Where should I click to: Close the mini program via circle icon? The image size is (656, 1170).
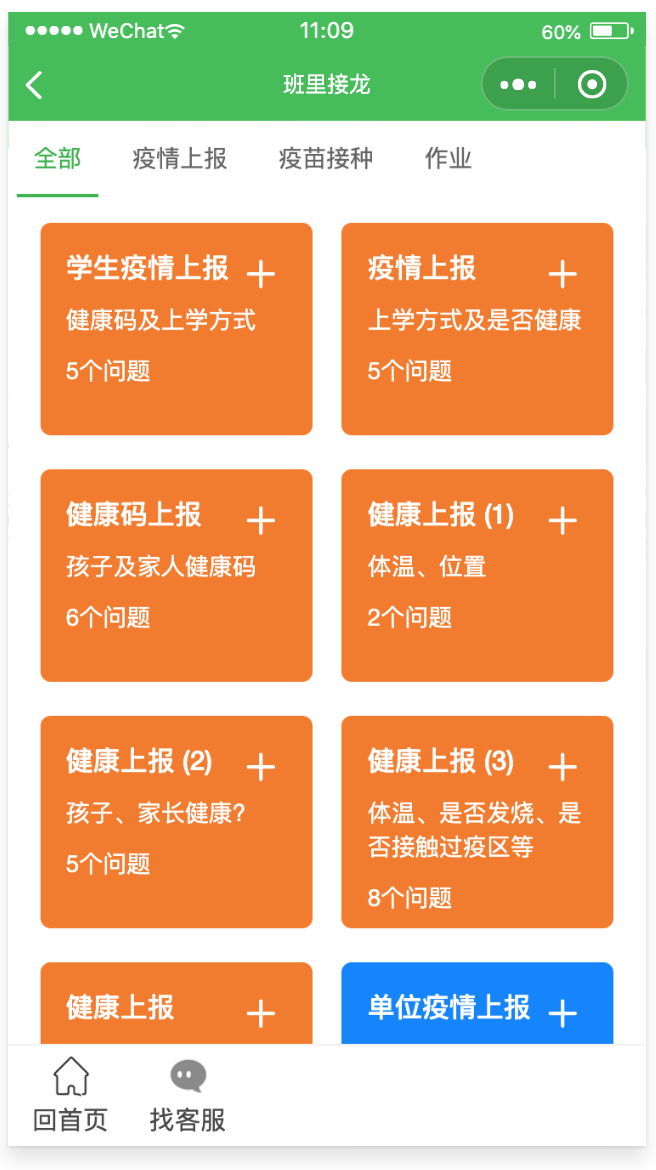592,85
